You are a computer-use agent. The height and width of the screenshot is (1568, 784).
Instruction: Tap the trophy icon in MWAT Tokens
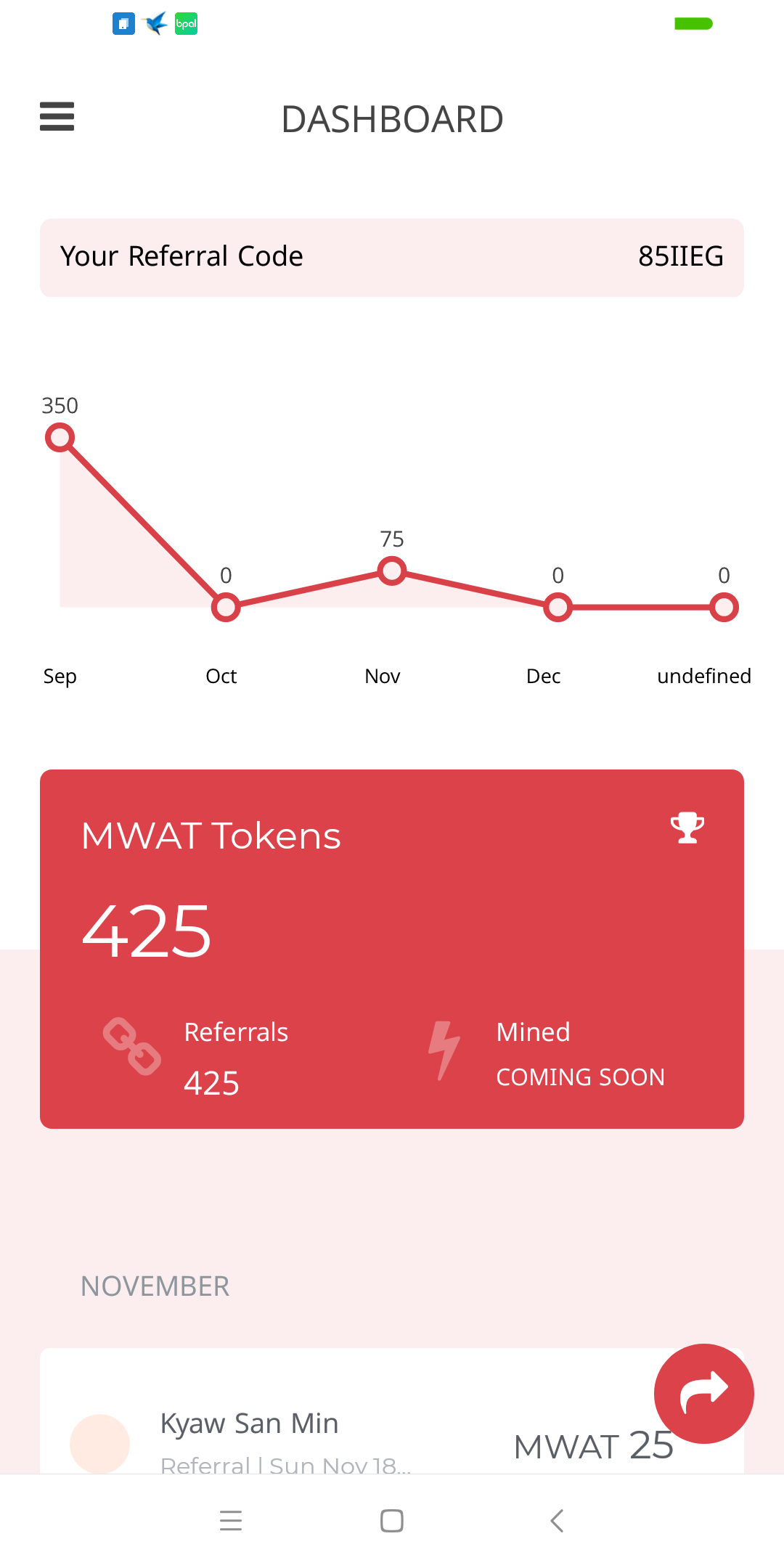687,828
